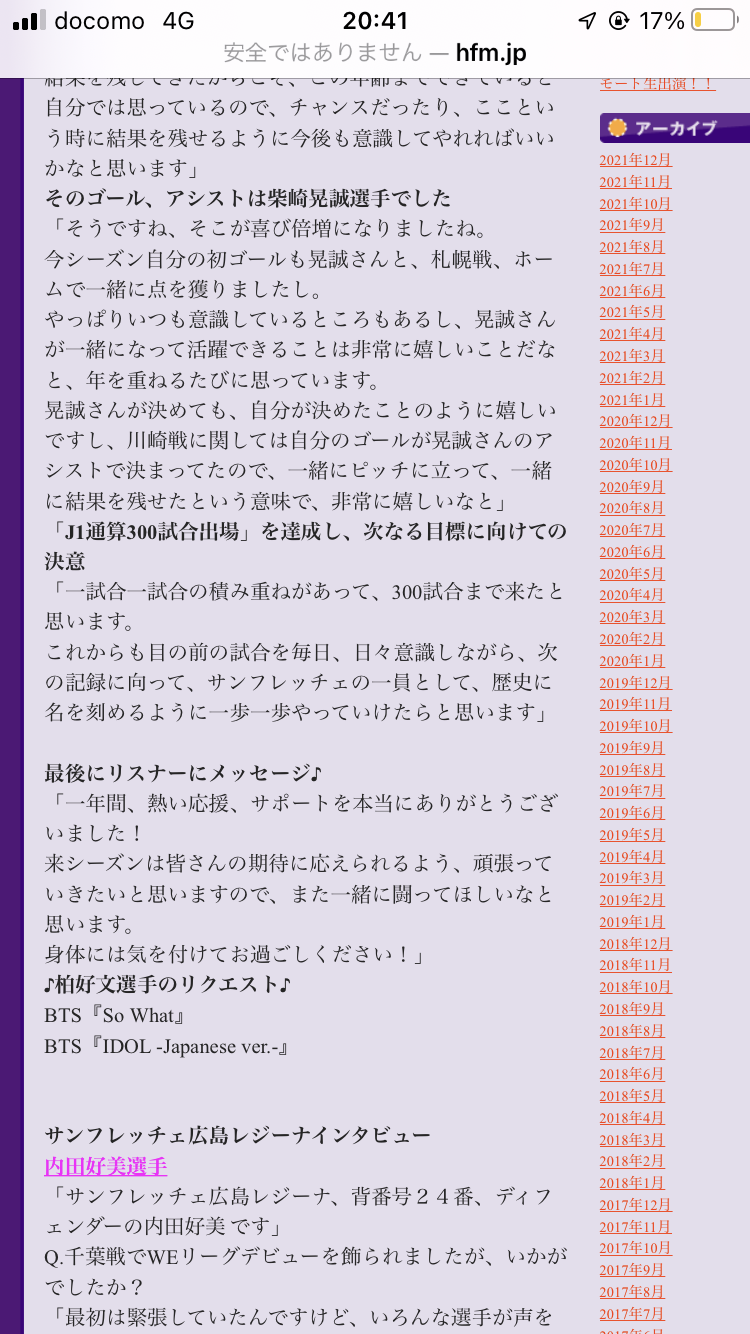Open the 2018年12月 archive link
The height and width of the screenshot is (1334, 750).
636,944
